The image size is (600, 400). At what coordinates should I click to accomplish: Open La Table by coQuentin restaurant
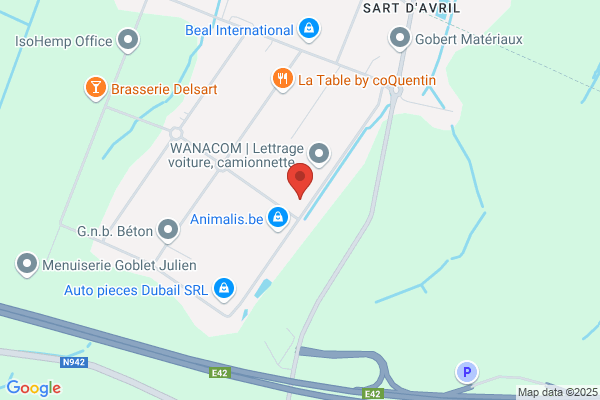point(283,79)
